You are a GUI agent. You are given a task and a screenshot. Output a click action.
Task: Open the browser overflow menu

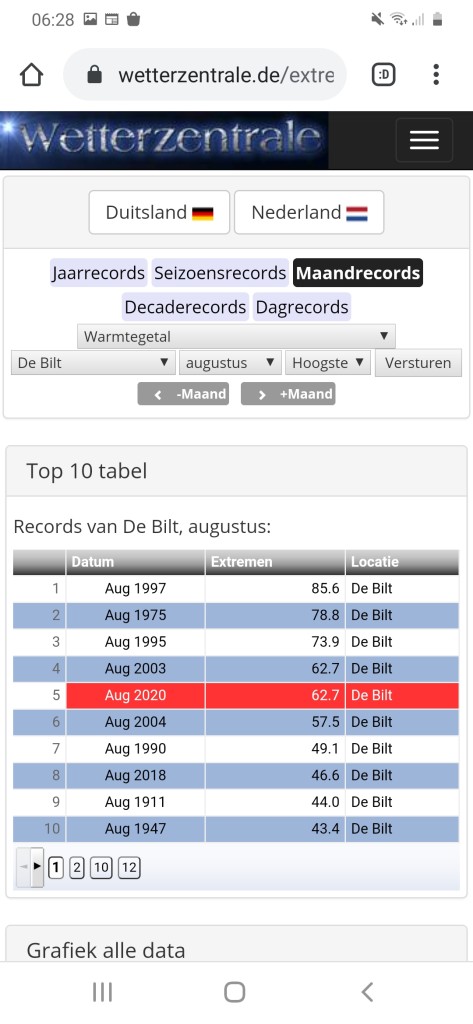click(436, 75)
